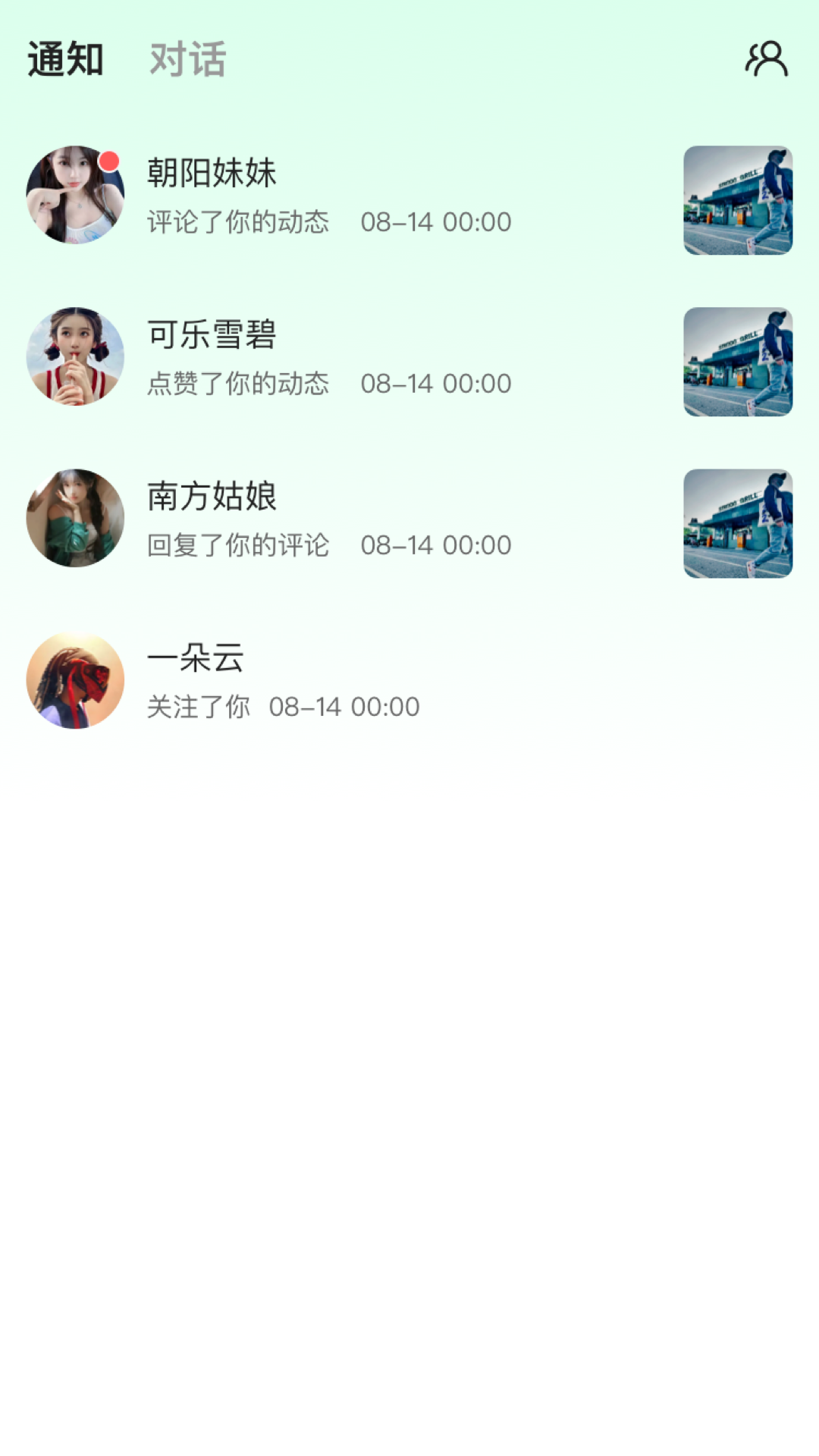This screenshot has height=1456, width=819.
Task: Open the post thumbnail beside 南方姑娘
Action: click(738, 523)
